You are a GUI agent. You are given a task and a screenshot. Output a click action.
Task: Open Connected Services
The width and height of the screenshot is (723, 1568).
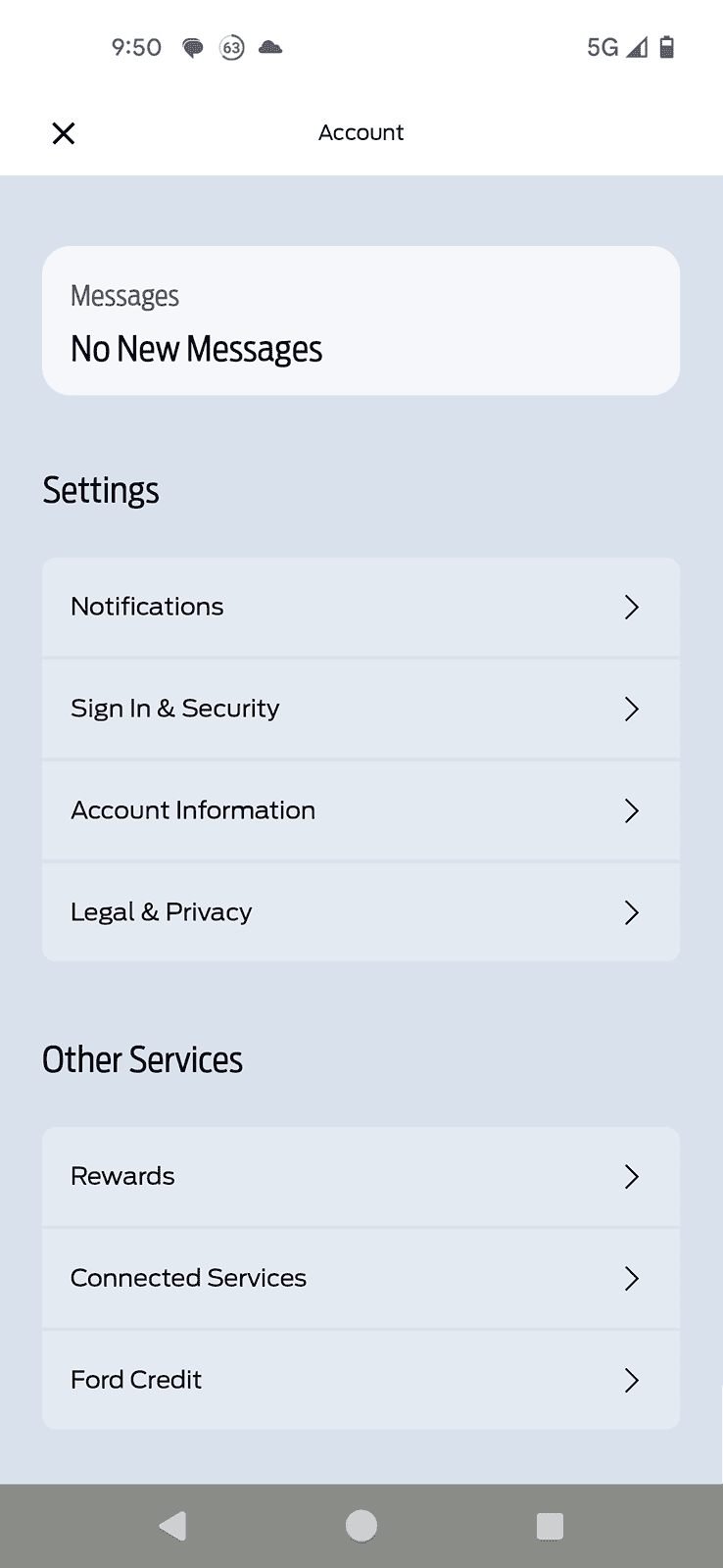361,1278
